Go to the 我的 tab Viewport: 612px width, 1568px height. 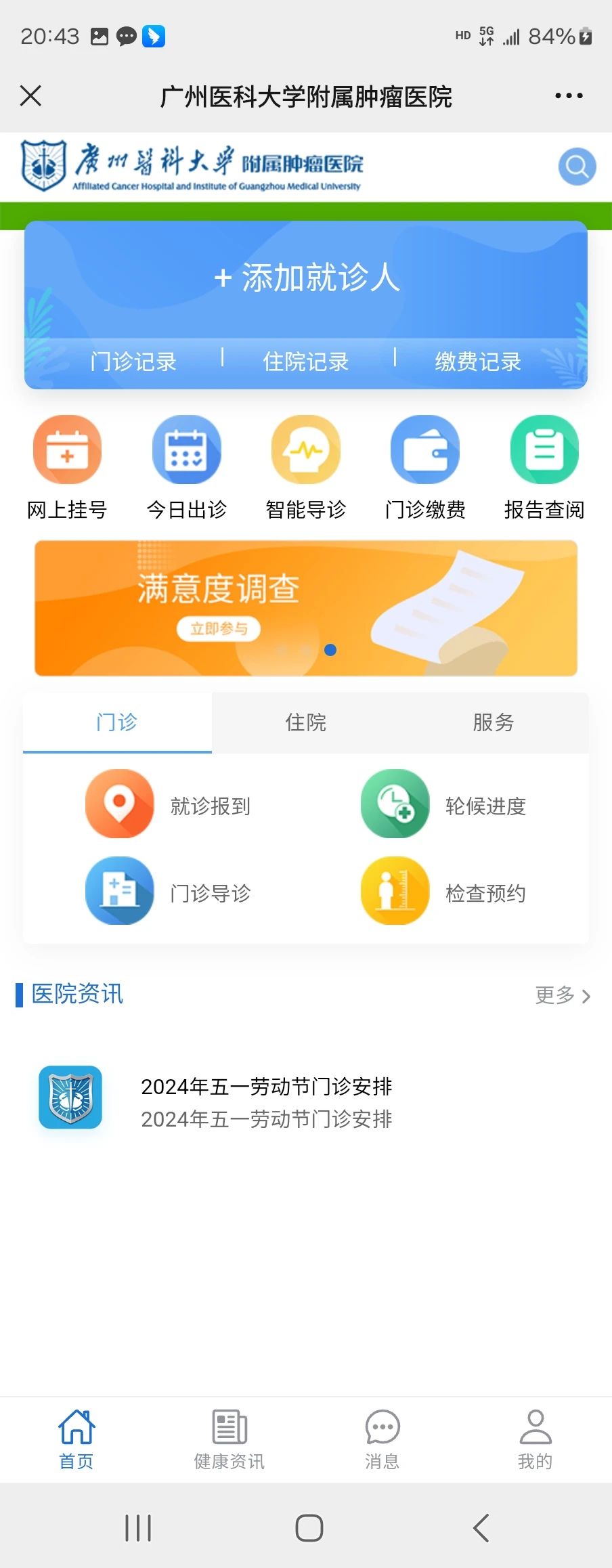pos(535,1439)
